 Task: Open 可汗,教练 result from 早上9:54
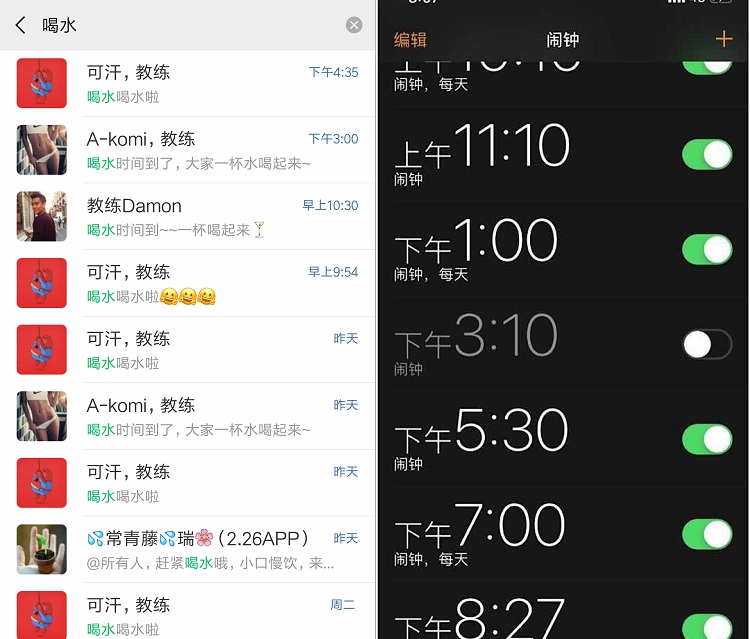click(190, 283)
